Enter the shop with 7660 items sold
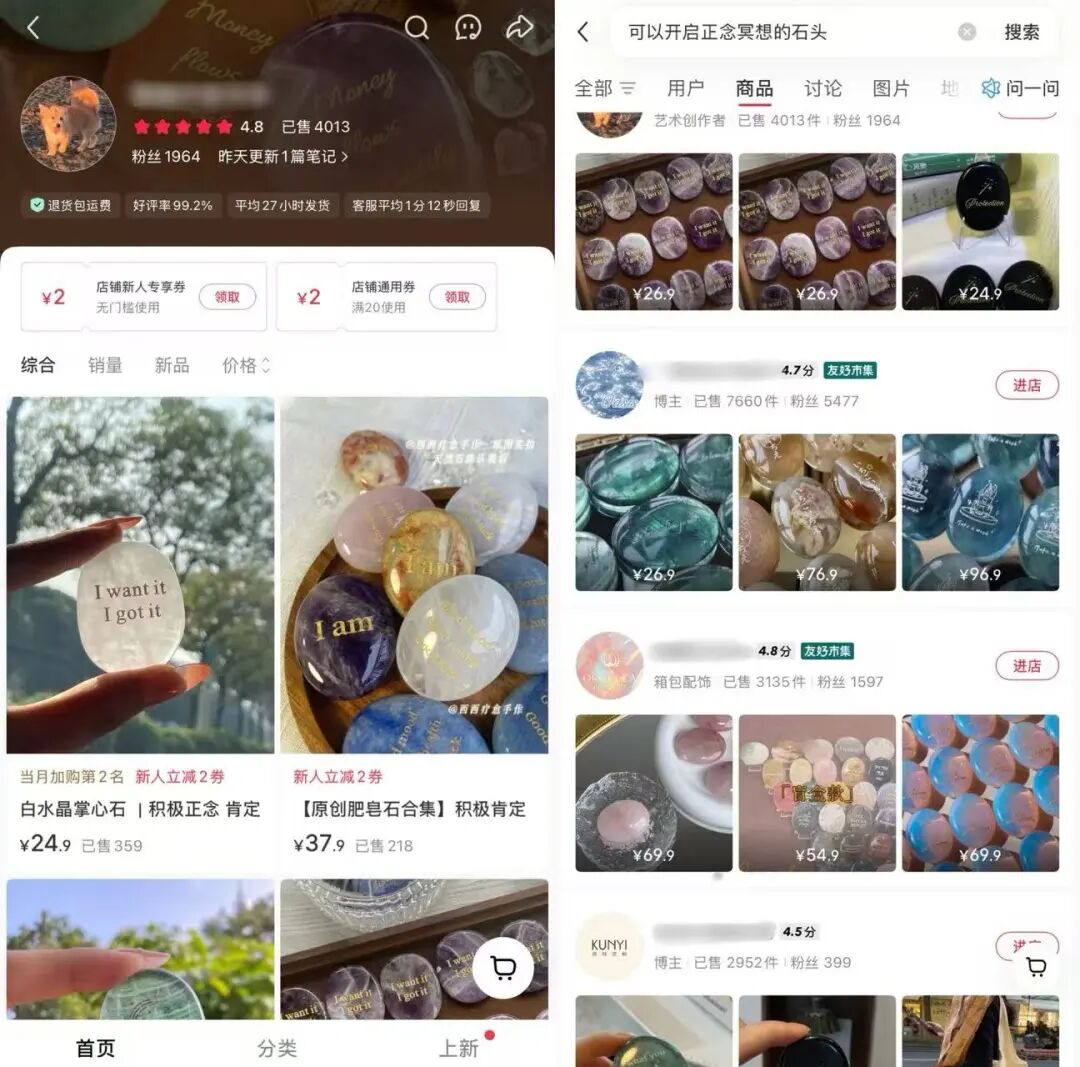1080x1067 pixels. [1026, 385]
